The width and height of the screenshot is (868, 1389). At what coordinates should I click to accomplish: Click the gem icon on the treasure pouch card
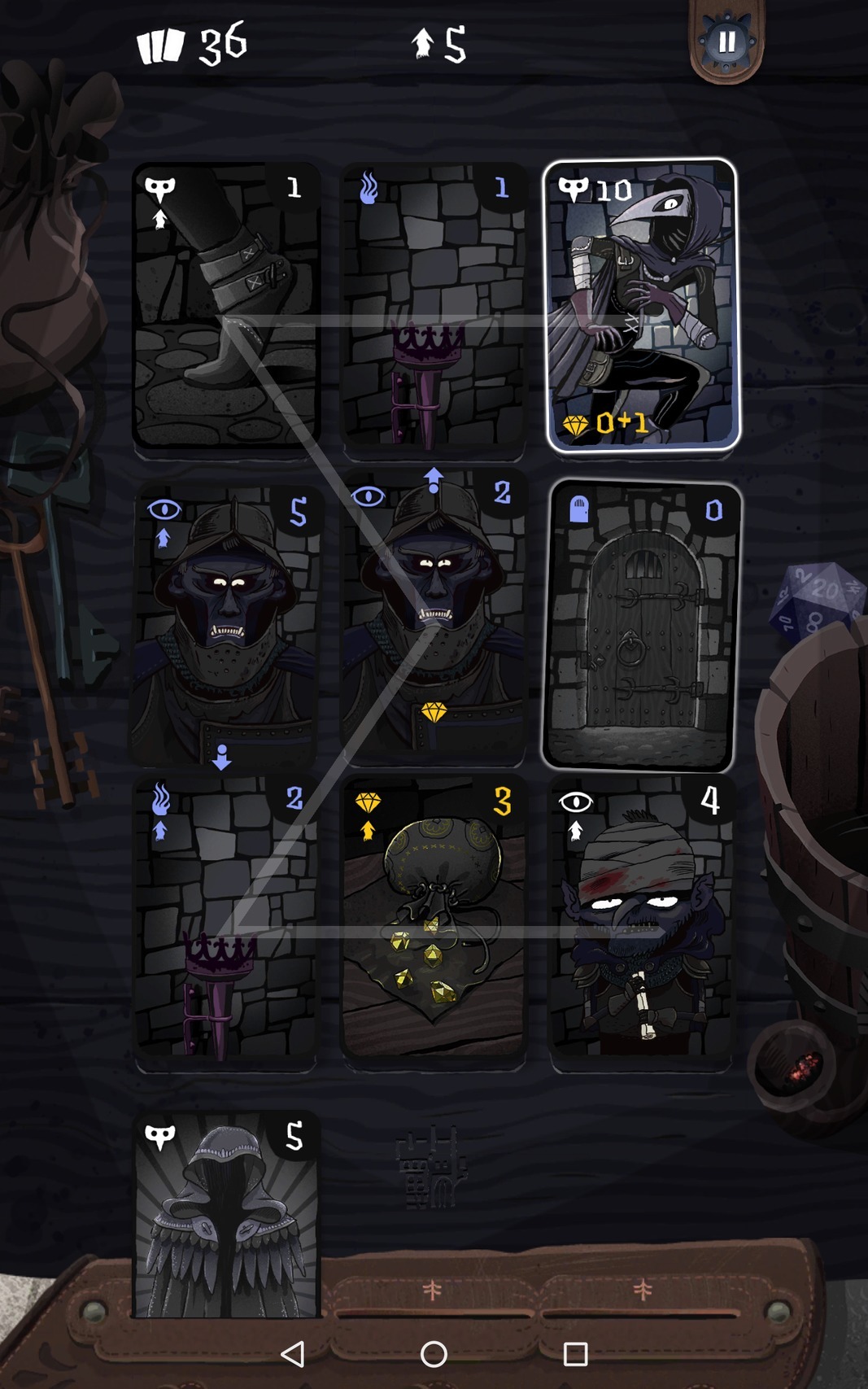(368, 803)
